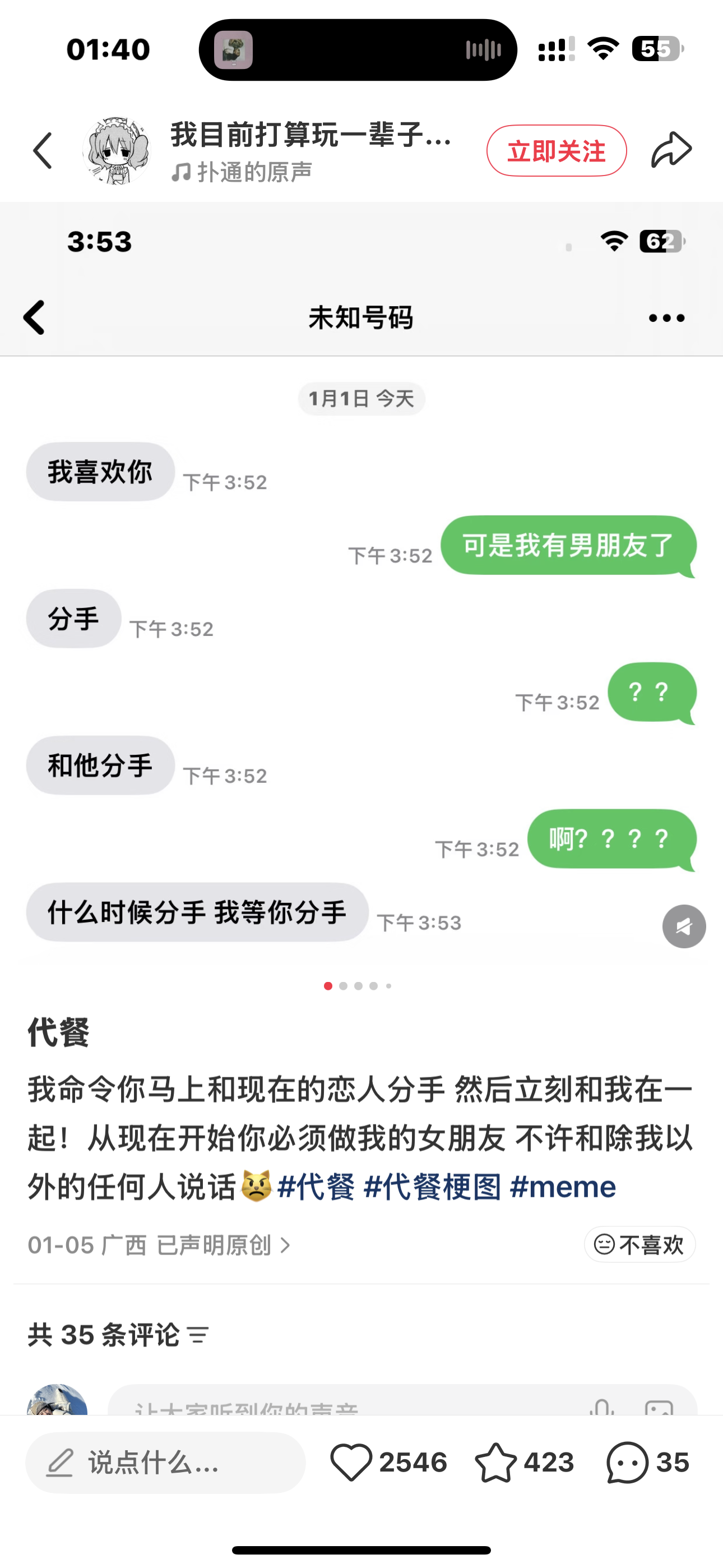
Task: Open hashtag #代餐梗图
Action: pyautogui.click(x=432, y=1186)
